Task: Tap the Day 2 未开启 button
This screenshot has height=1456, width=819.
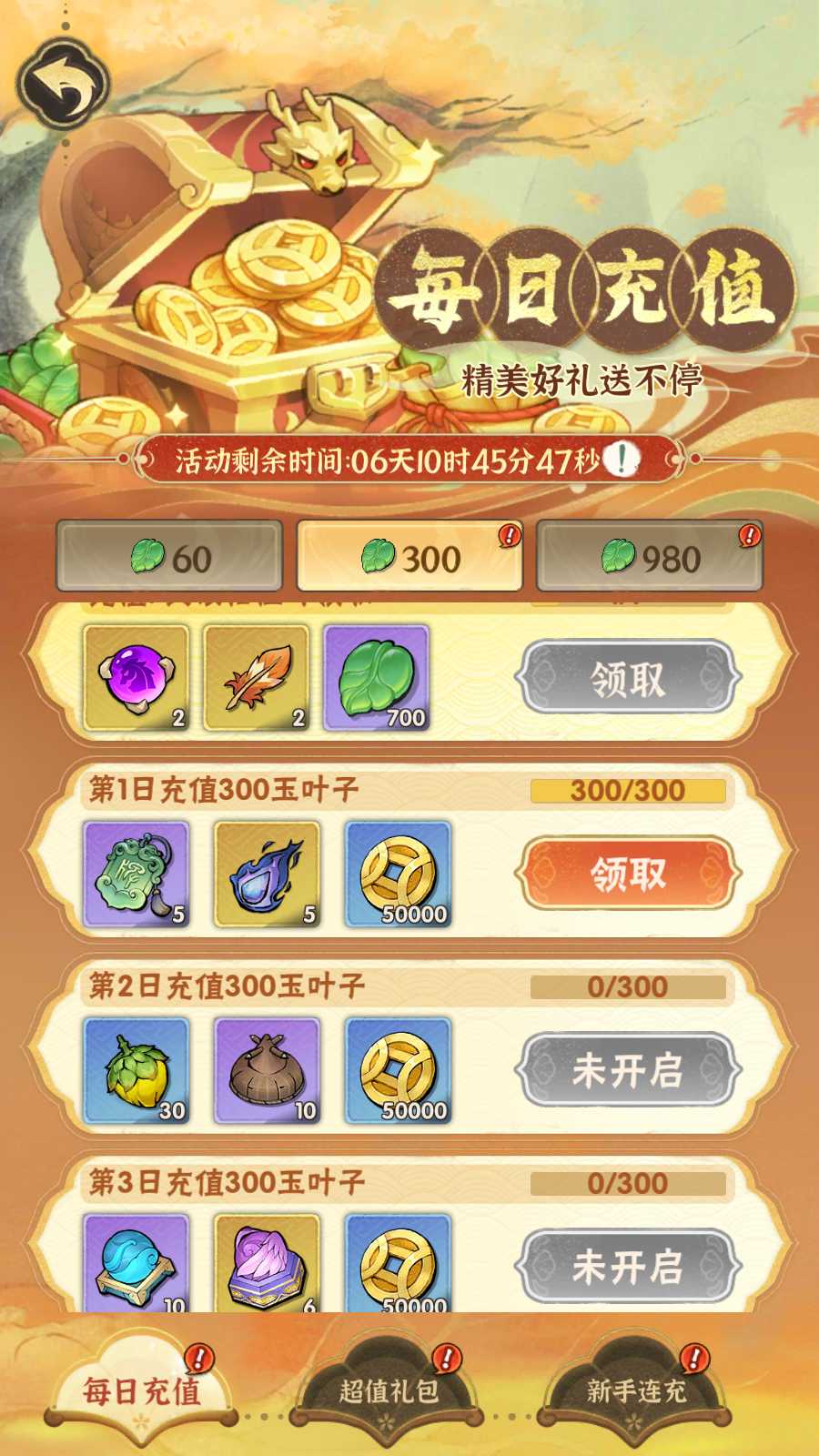Action: [628, 1070]
